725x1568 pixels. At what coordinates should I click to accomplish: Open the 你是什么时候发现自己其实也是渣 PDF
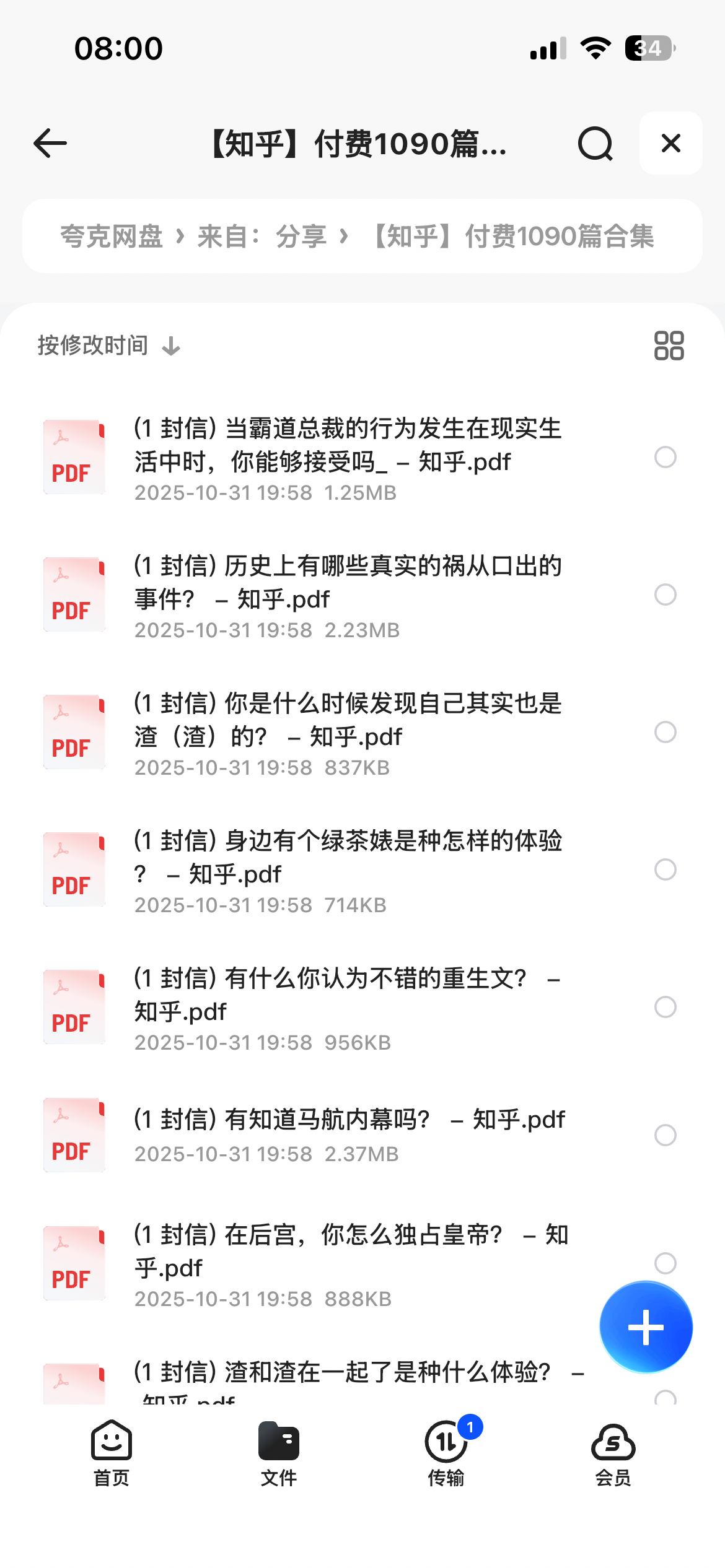click(347, 721)
